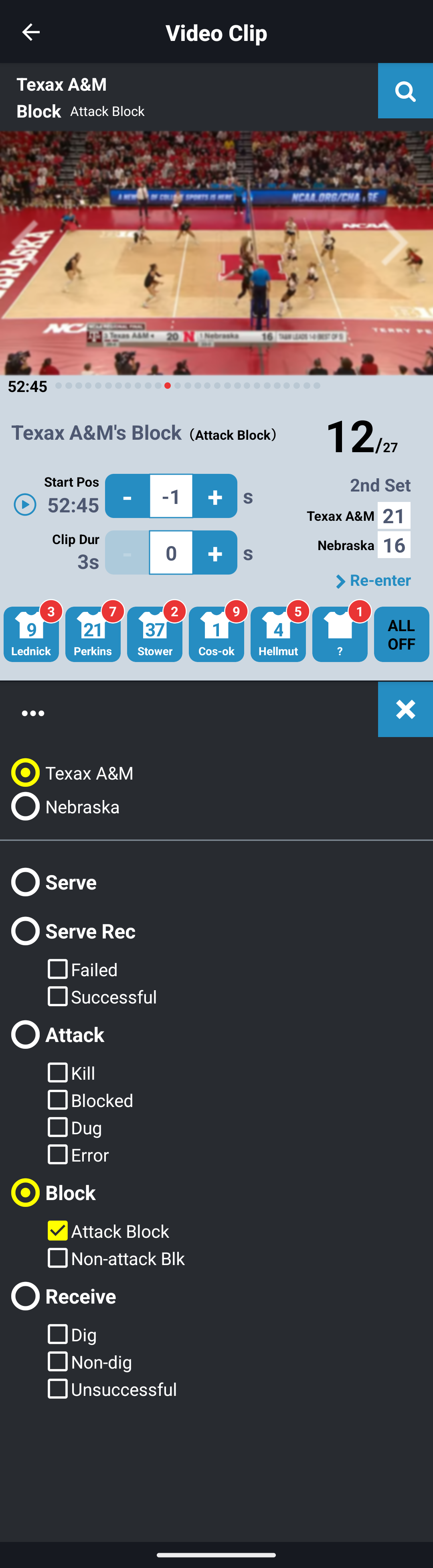Play clip from start position 52:45
This screenshot has height=1568, width=433.
pos(25,505)
